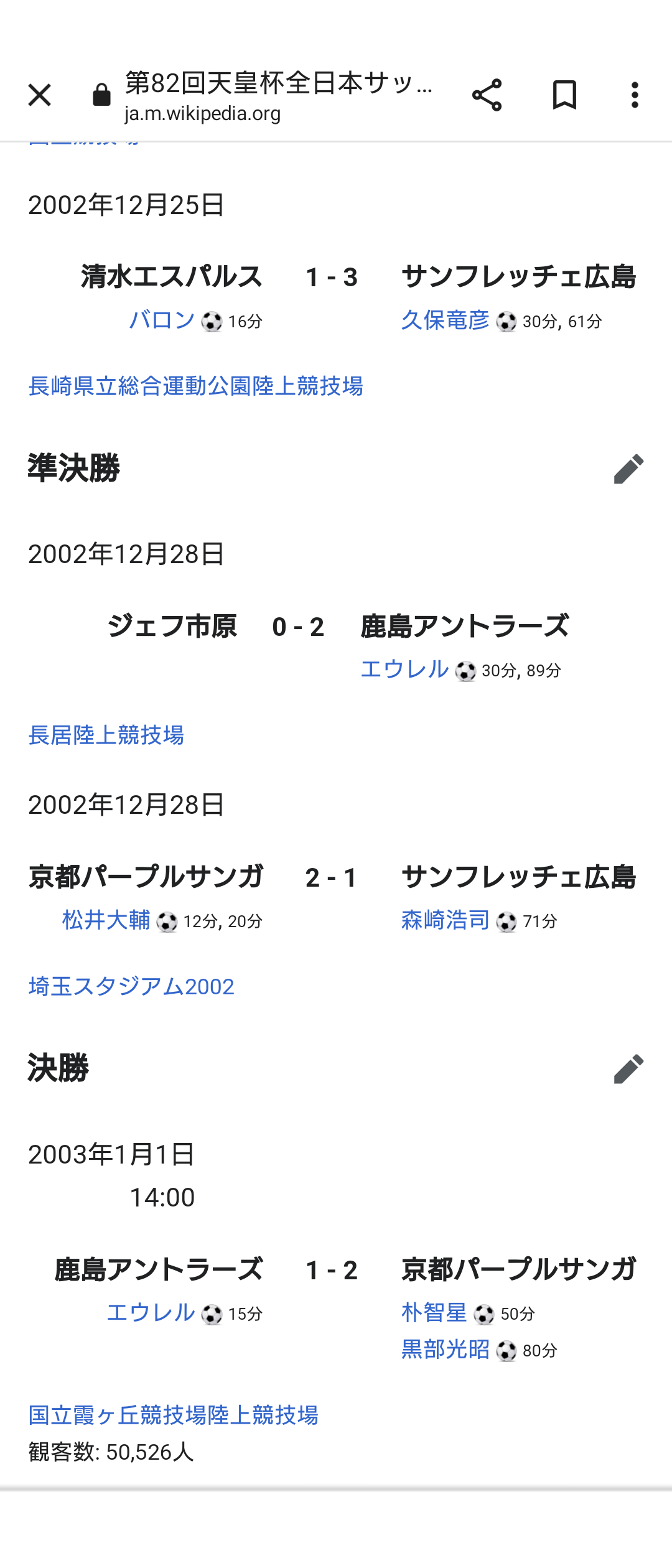Open 黒部光昭 player link
The height and width of the screenshot is (1568, 672).
[445, 1349]
